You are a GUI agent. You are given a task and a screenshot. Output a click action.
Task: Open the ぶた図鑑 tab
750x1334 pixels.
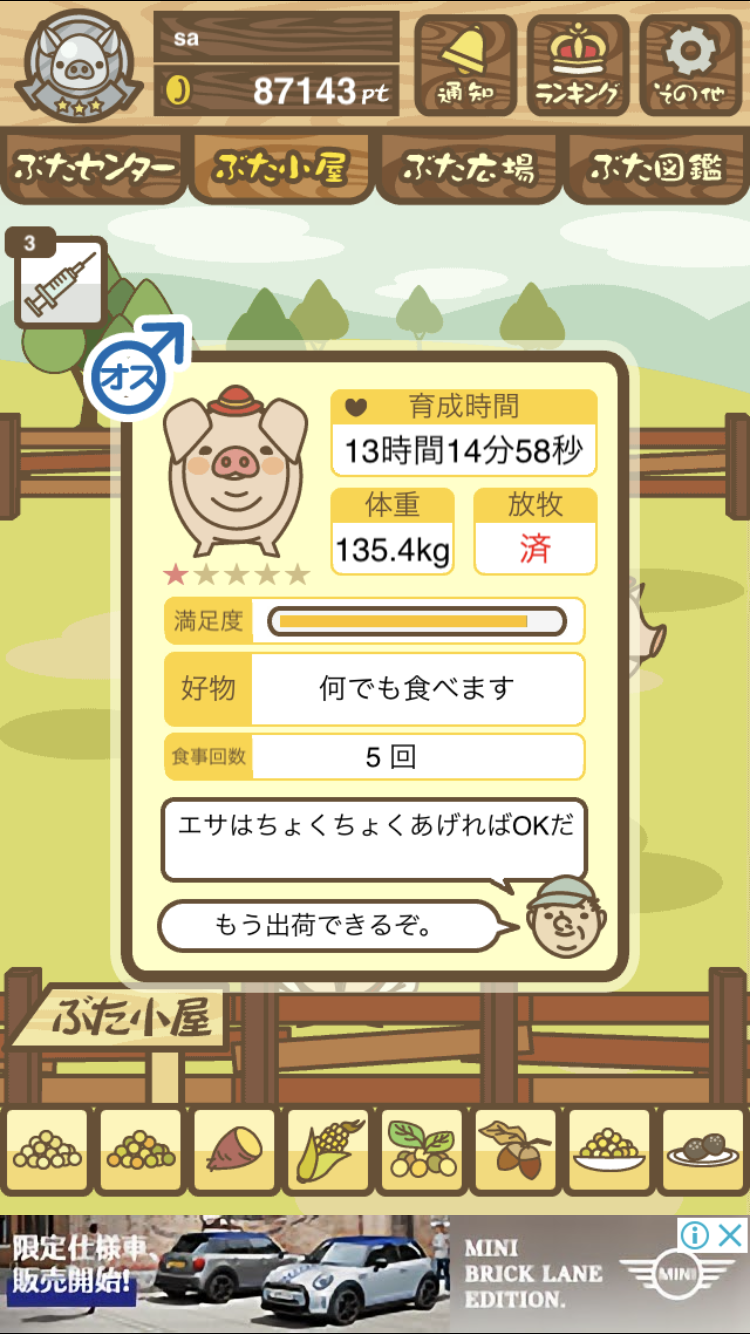(655, 168)
